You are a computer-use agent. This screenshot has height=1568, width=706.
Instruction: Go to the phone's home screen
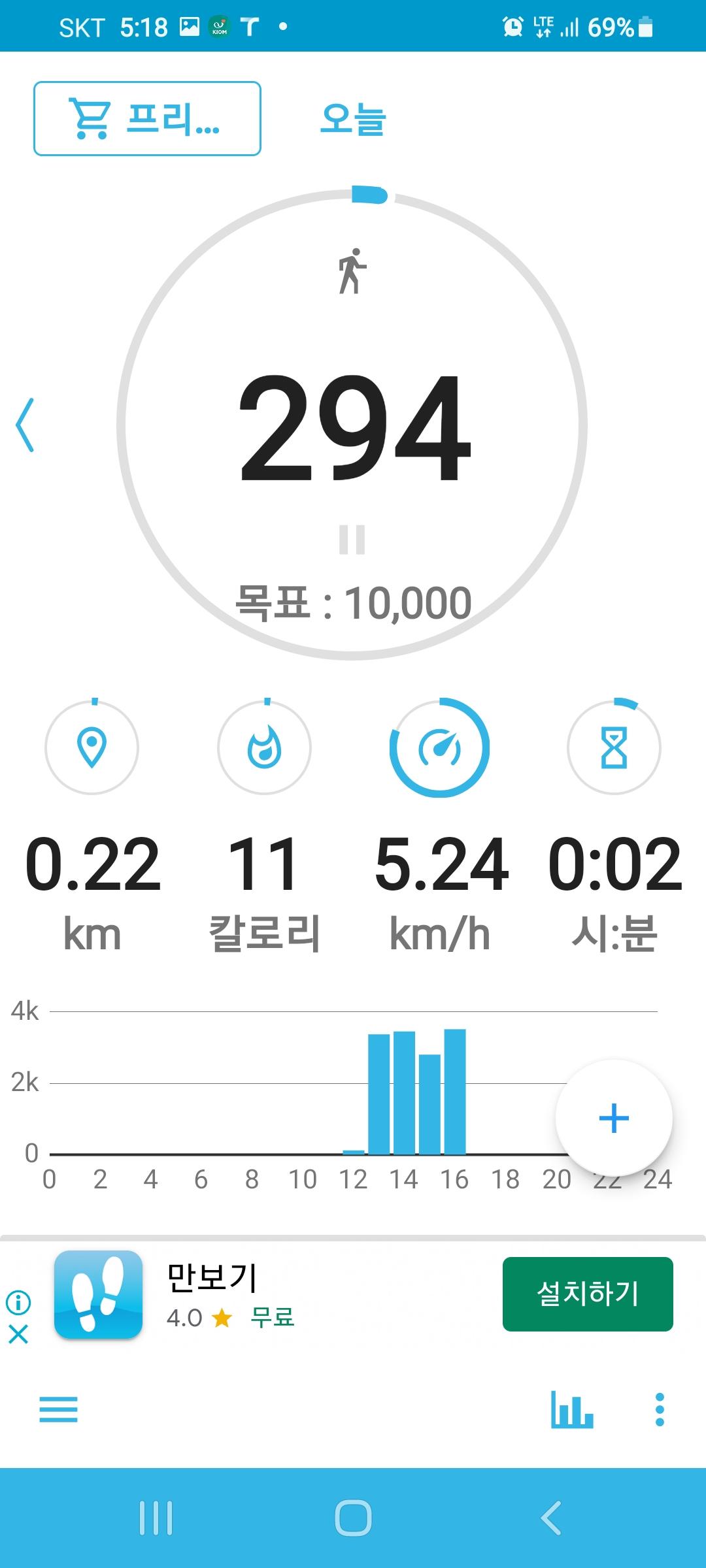tap(353, 1517)
